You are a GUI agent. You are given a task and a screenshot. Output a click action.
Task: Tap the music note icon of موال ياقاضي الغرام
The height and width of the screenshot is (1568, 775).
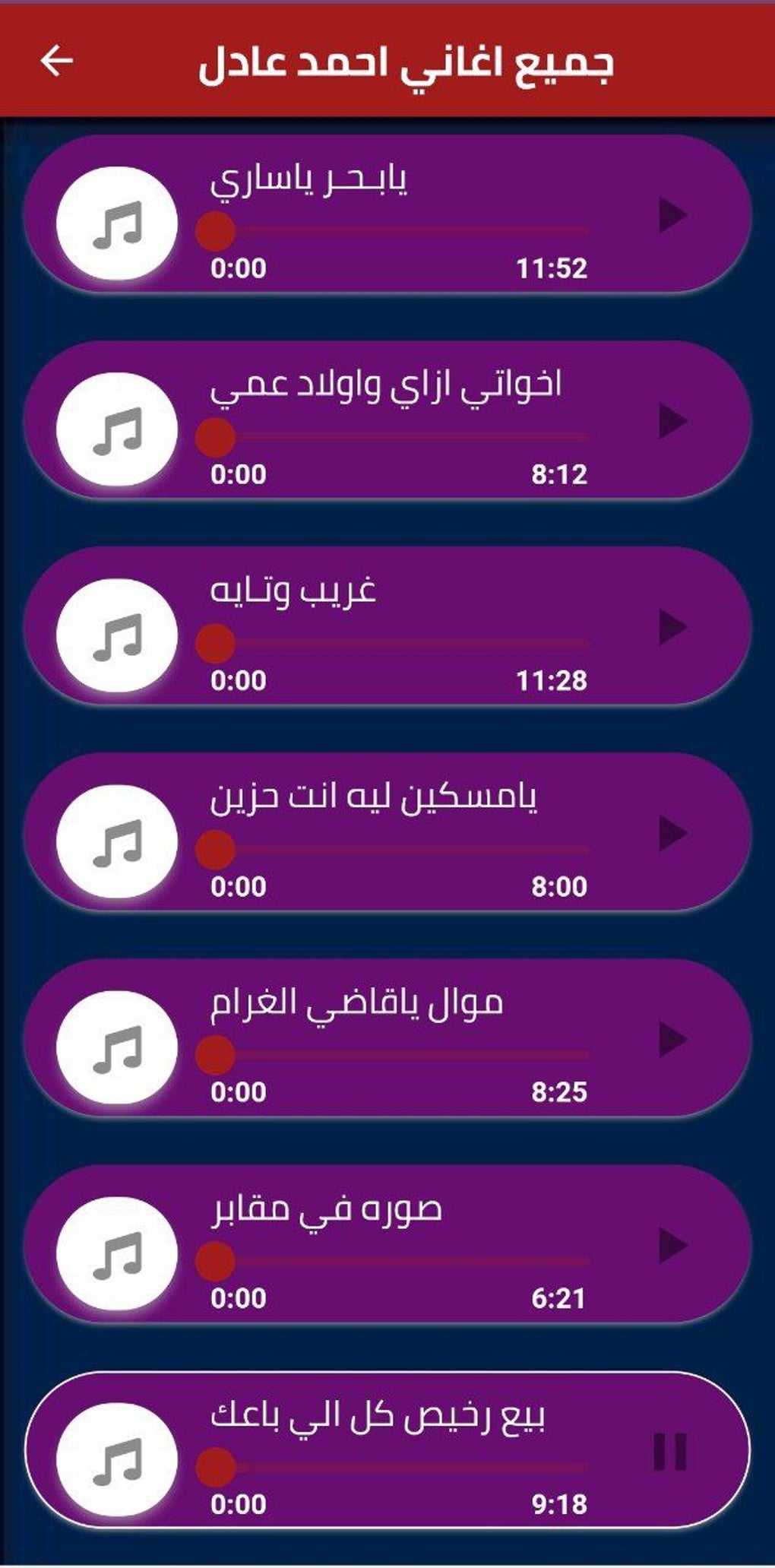117,1048
